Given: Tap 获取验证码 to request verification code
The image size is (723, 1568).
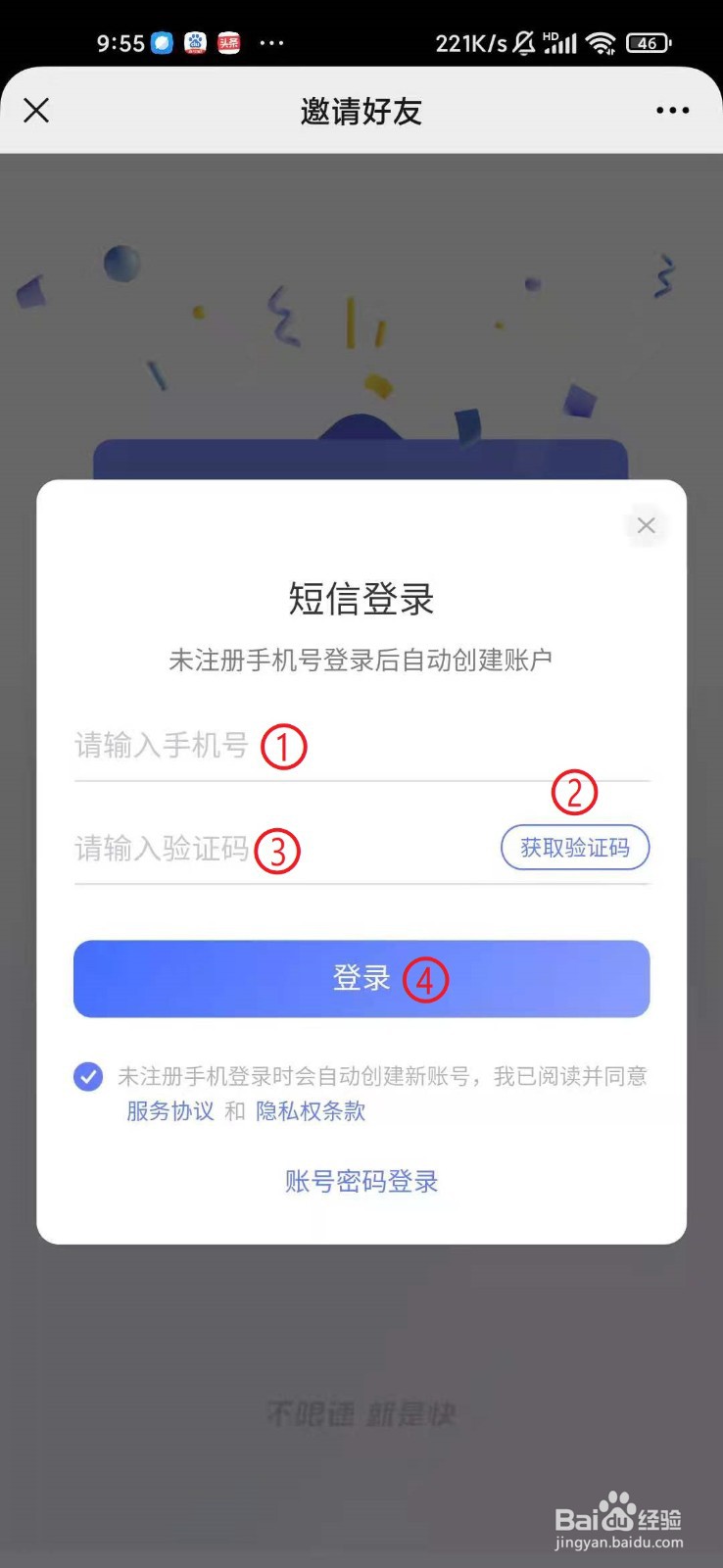Looking at the screenshot, I should 575,848.
